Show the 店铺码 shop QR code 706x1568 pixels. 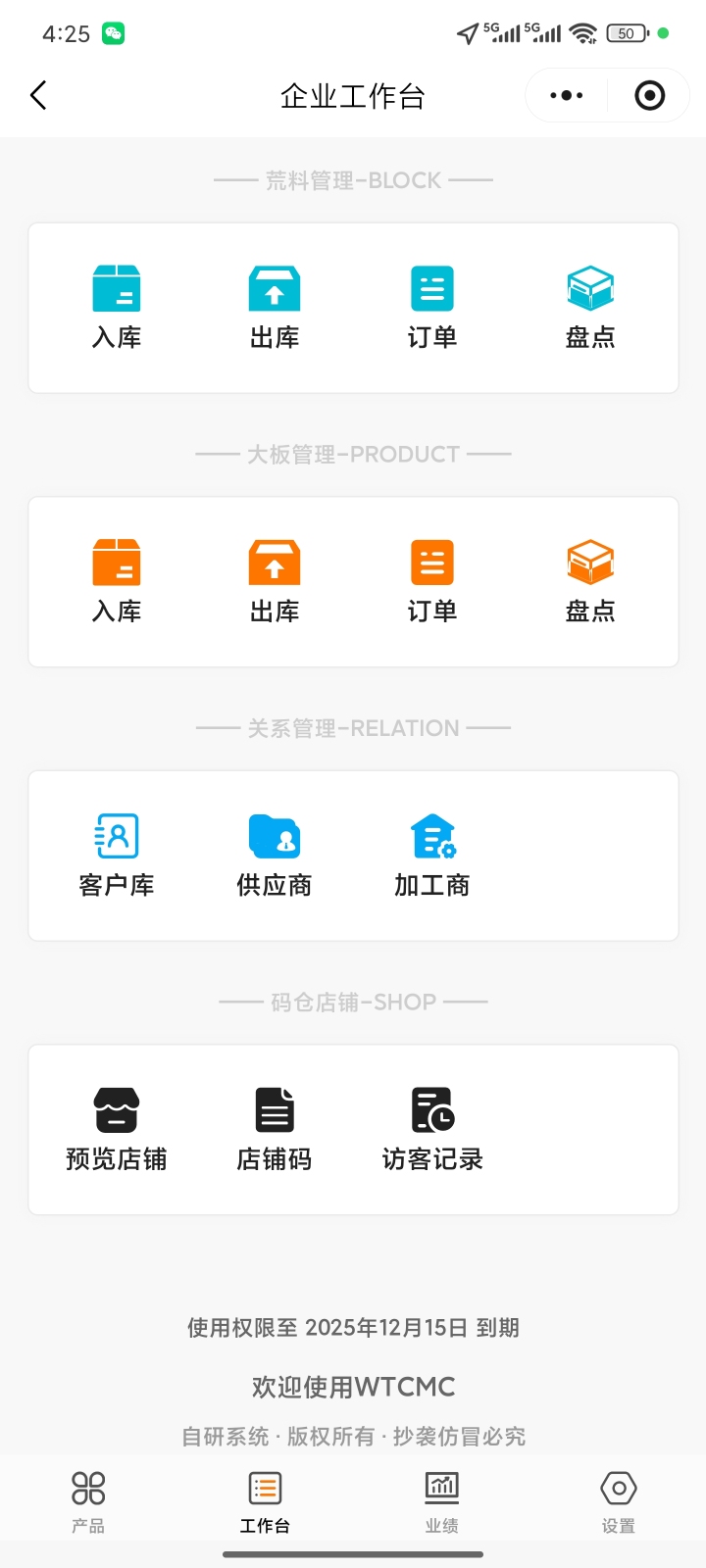(x=274, y=1127)
